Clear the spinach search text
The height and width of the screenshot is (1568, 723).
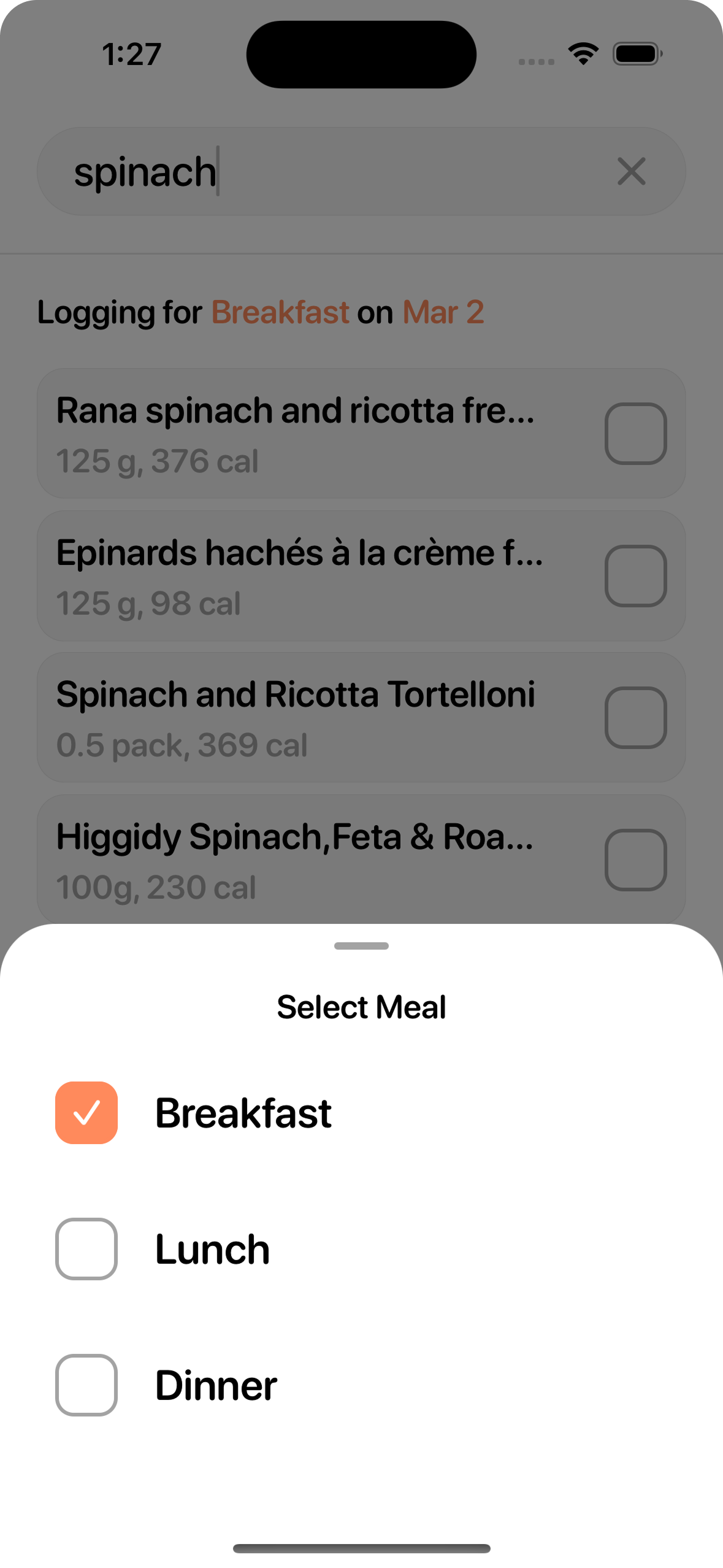[631, 171]
